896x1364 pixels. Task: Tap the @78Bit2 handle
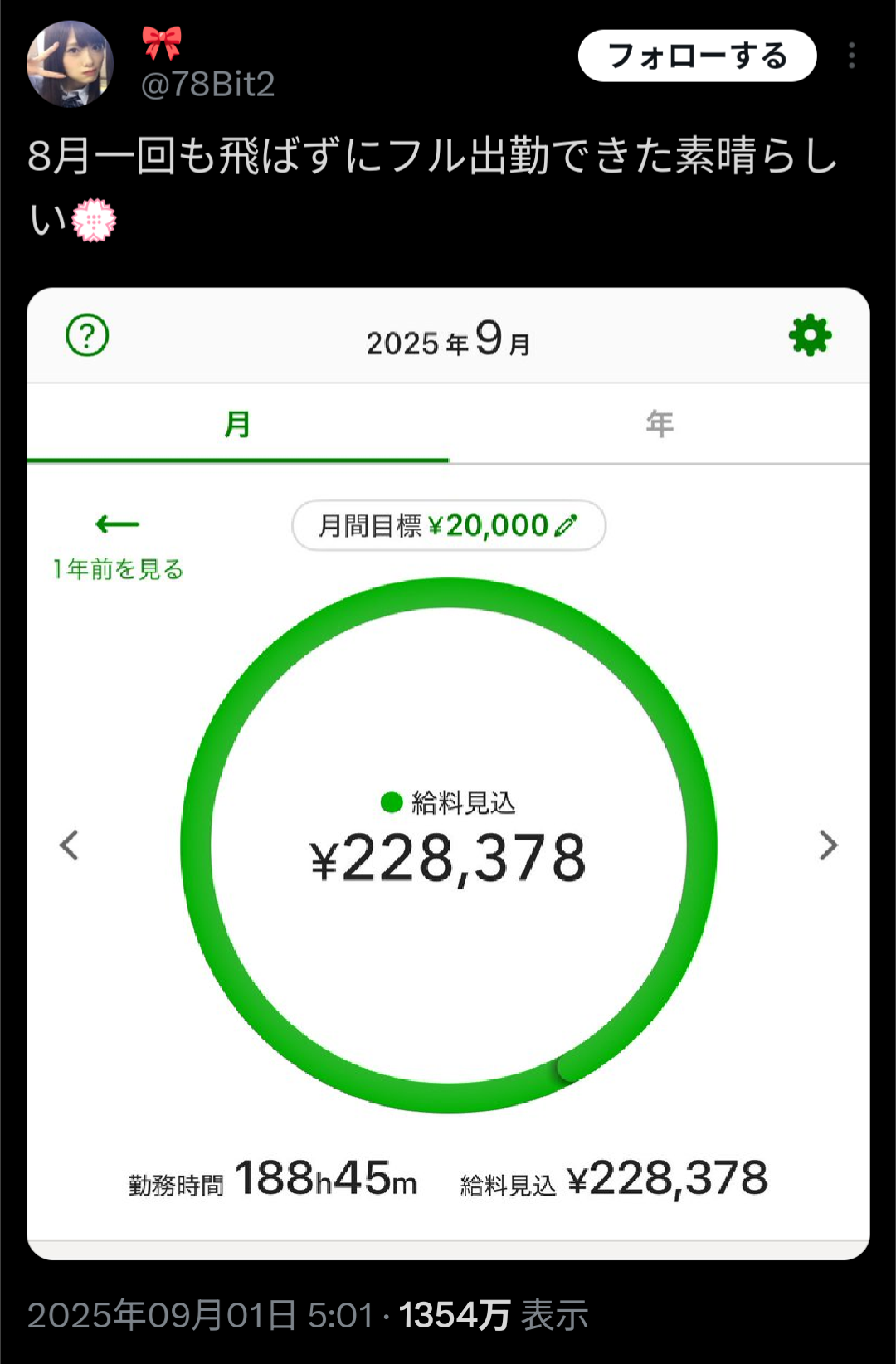(207, 84)
